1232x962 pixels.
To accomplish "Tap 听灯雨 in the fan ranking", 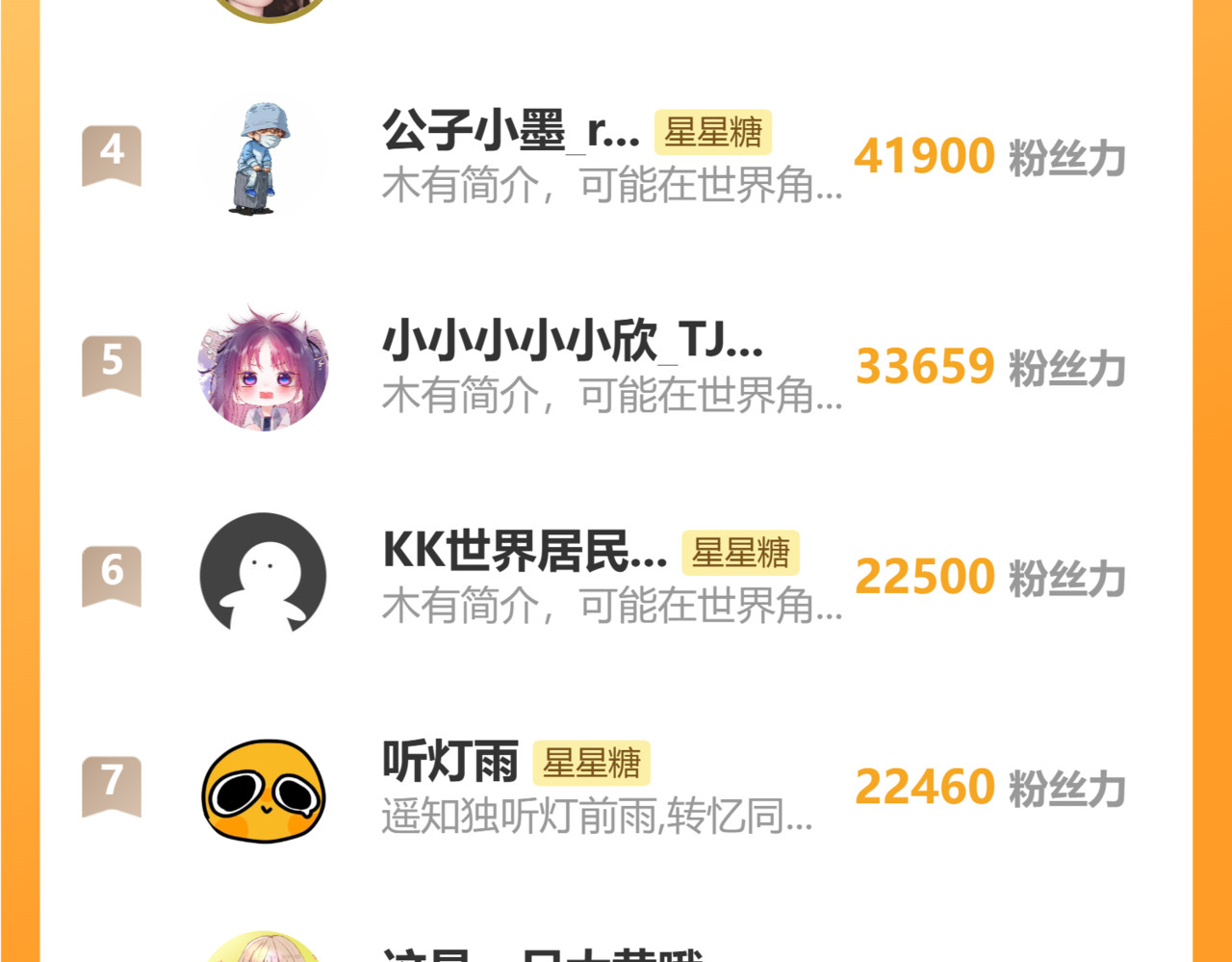I will tap(450, 762).
